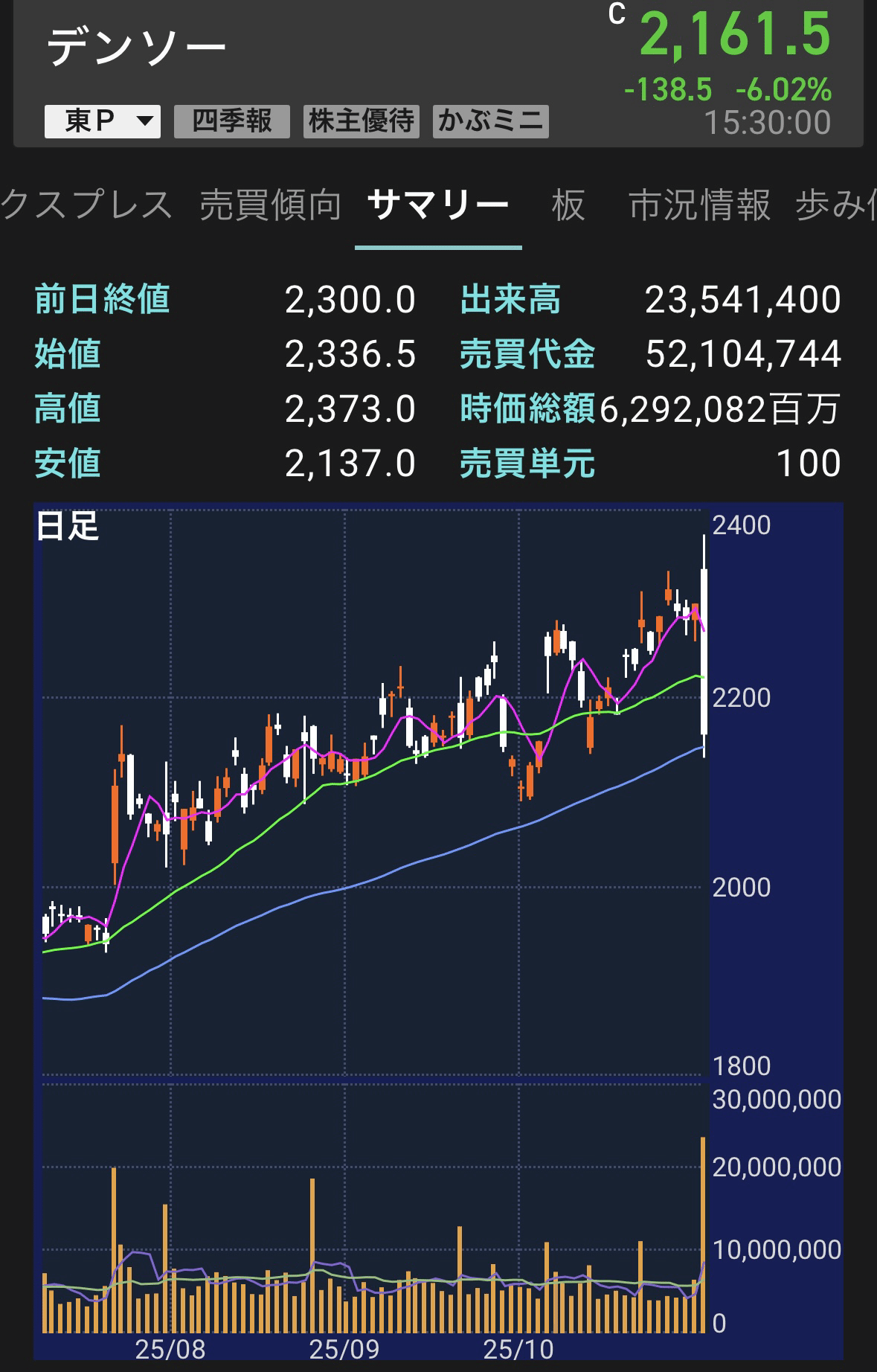This screenshot has width=877, height=1372.
Task: Open the 四季報 company report
Action: [233, 122]
